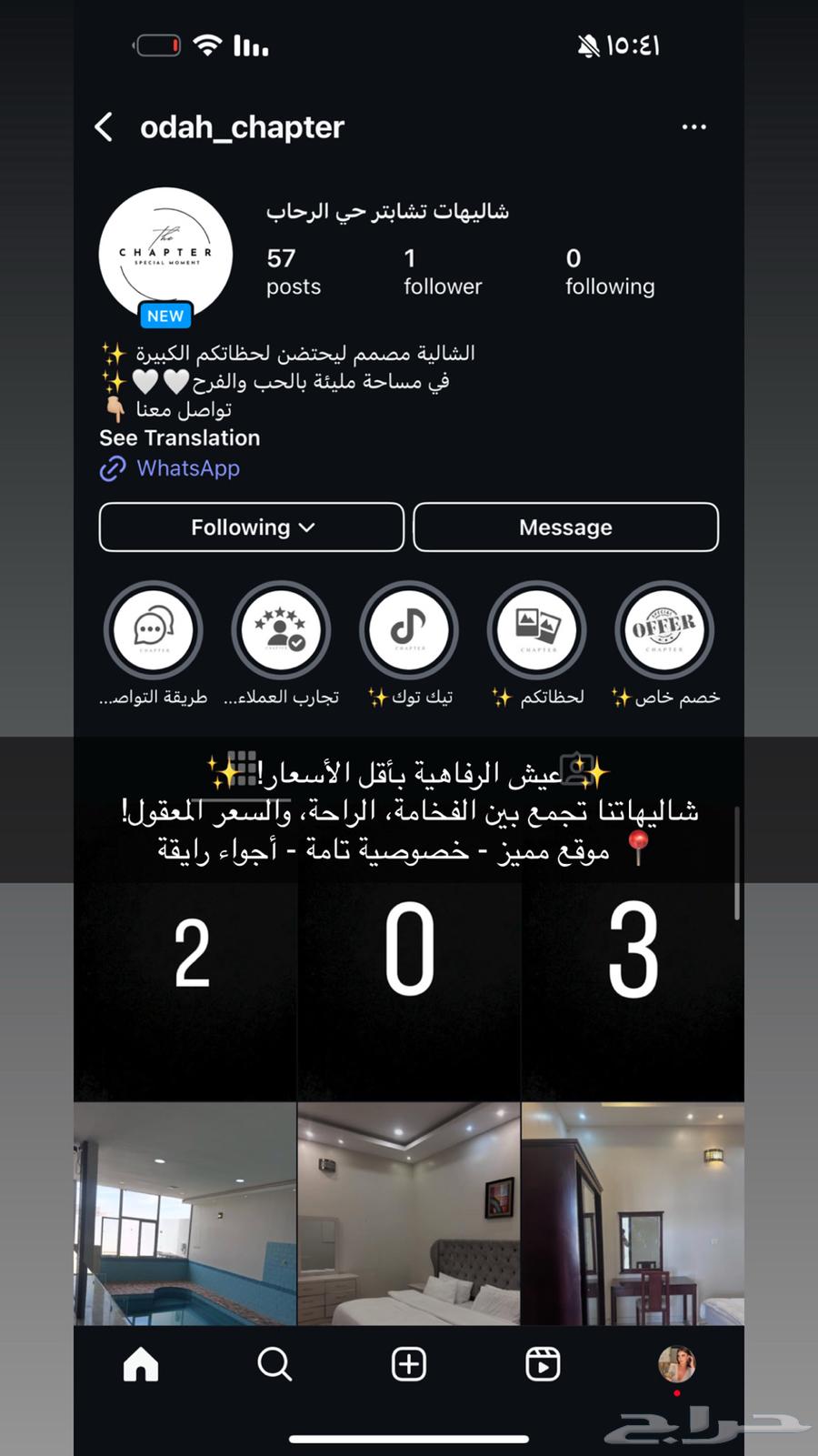Image resolution: width=818 pixels, height=1456 pixels.
Task: Open the WhatsApp link in bio
Action: click(x=187, y=468)
